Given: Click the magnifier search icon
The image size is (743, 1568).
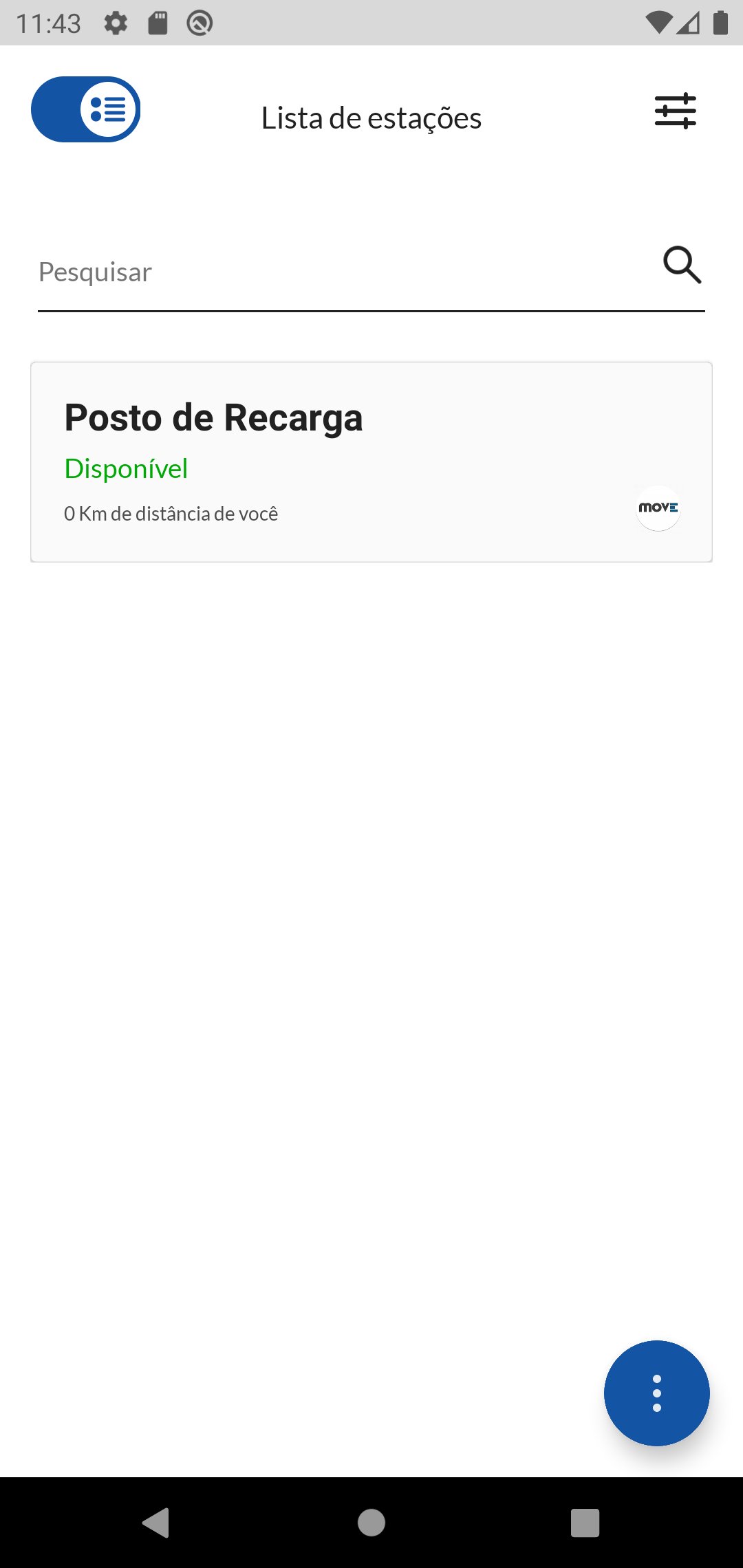Looking at the screenshot, I should coord(682,266).
